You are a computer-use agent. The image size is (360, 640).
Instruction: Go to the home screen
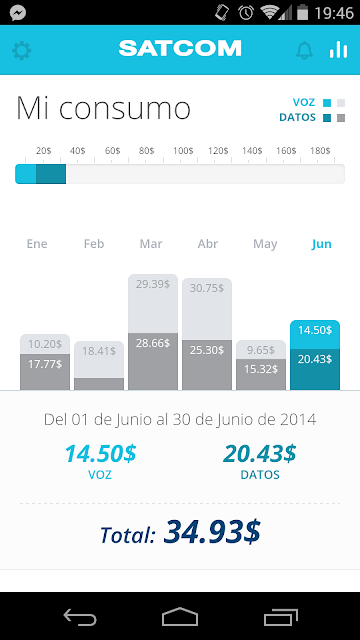tap(180, 616)
